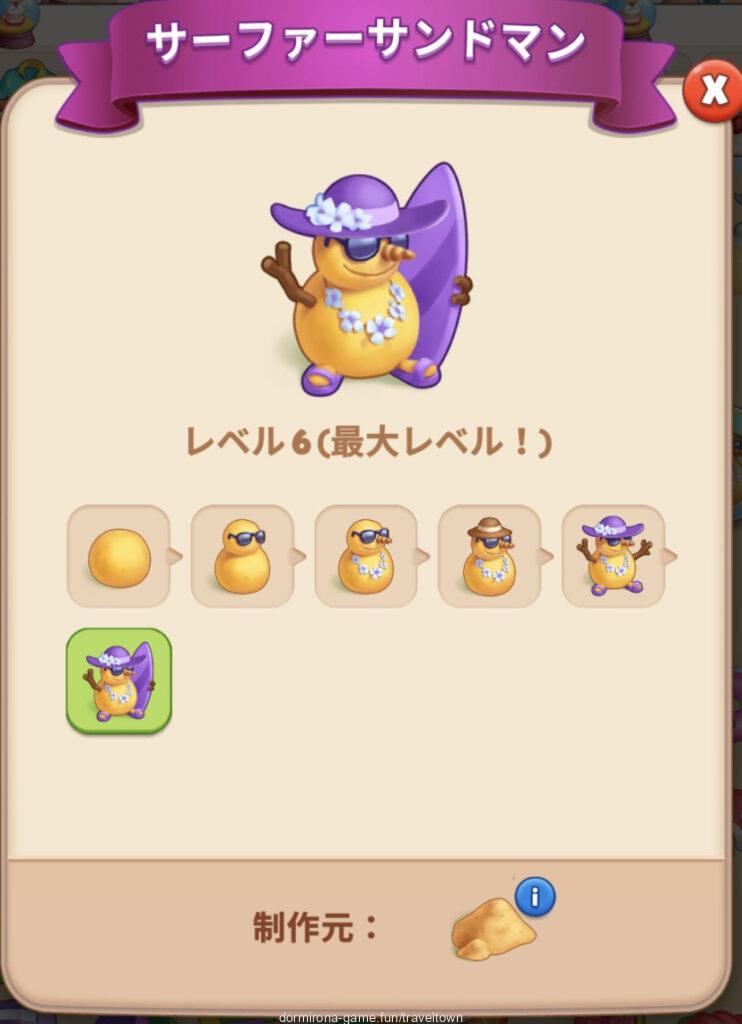Select the highlighted level 6 surfer sandman

pos(119,680)
